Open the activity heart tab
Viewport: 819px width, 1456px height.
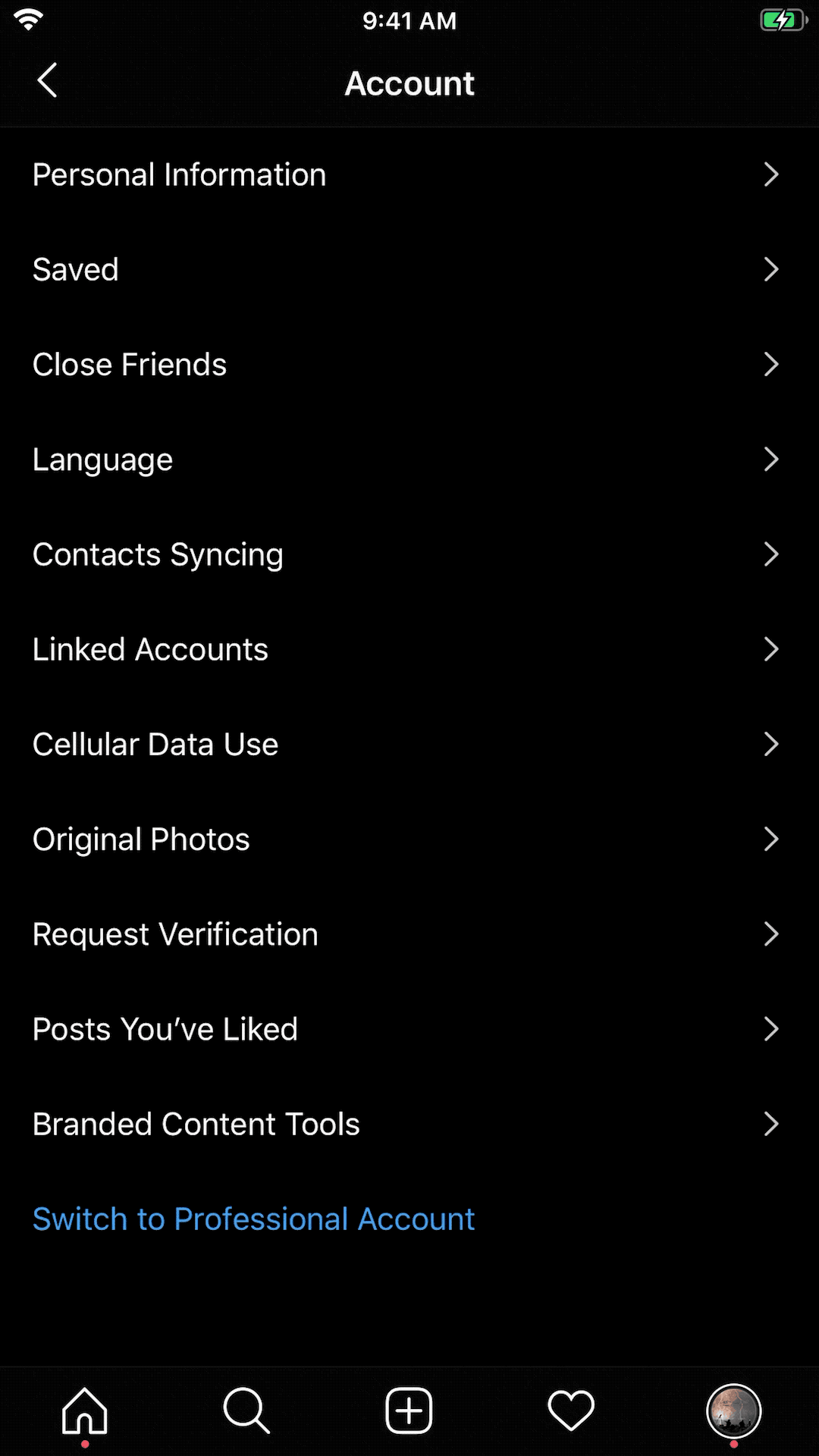point(571,1410)
